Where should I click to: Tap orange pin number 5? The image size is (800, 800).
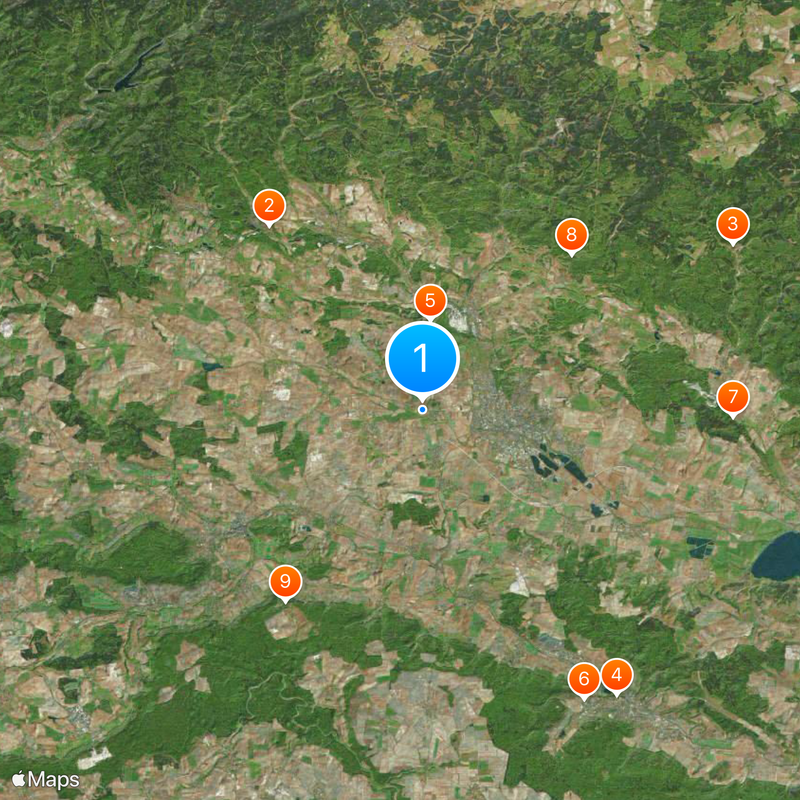(x=430, y=299)
